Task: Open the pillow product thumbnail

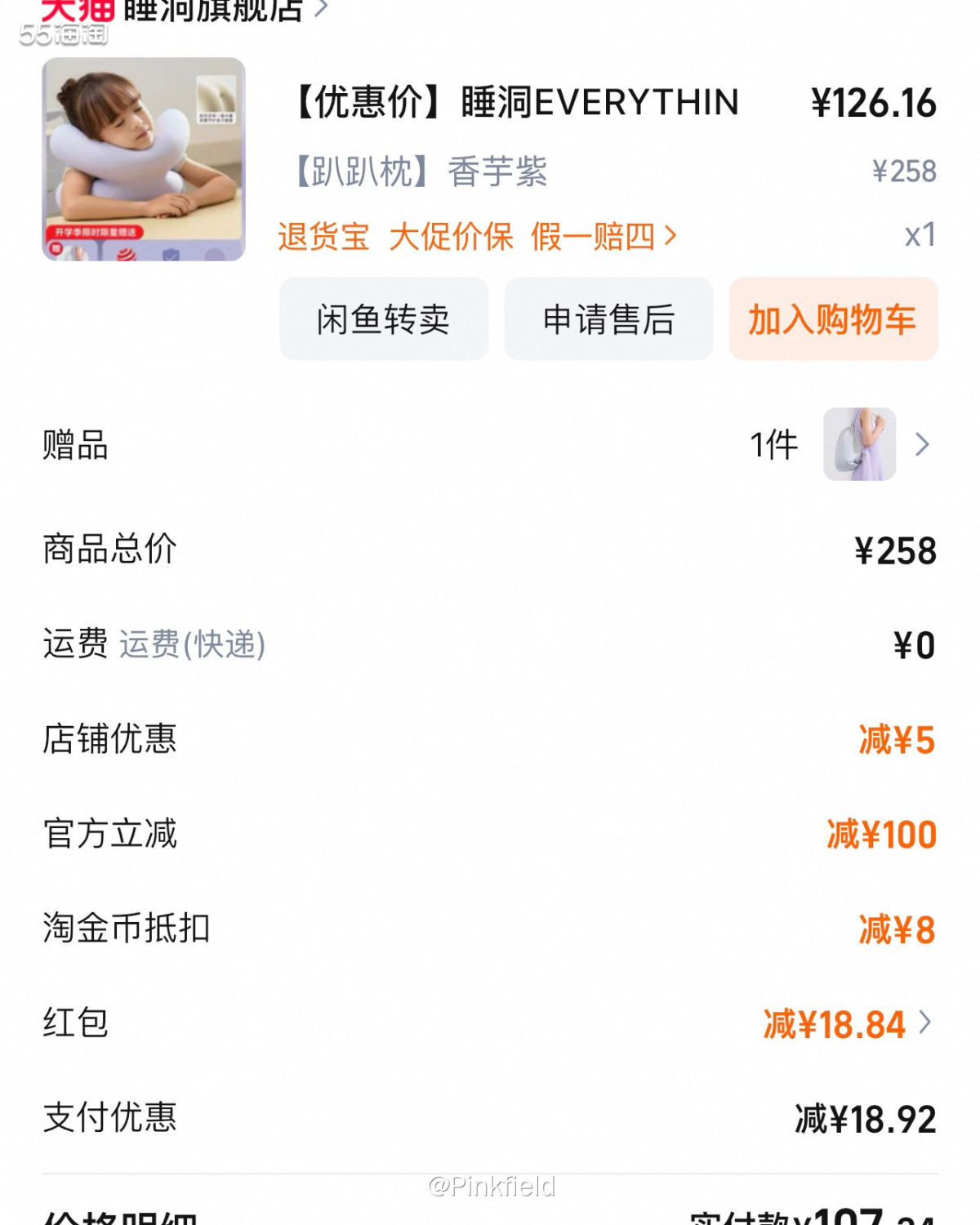Action: click(144, 159)
